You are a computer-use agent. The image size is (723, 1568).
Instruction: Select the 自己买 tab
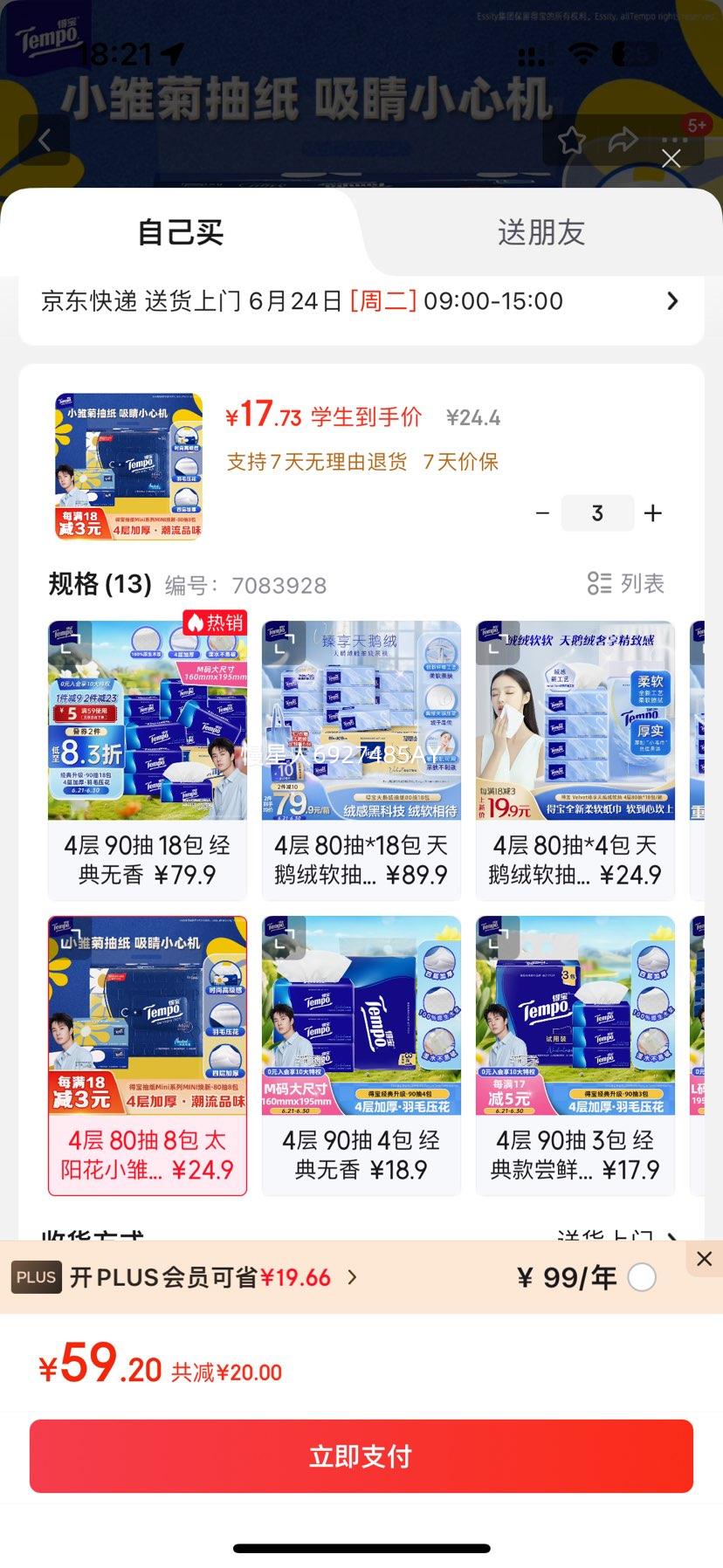pyautogui.click(x=181, y=232)
